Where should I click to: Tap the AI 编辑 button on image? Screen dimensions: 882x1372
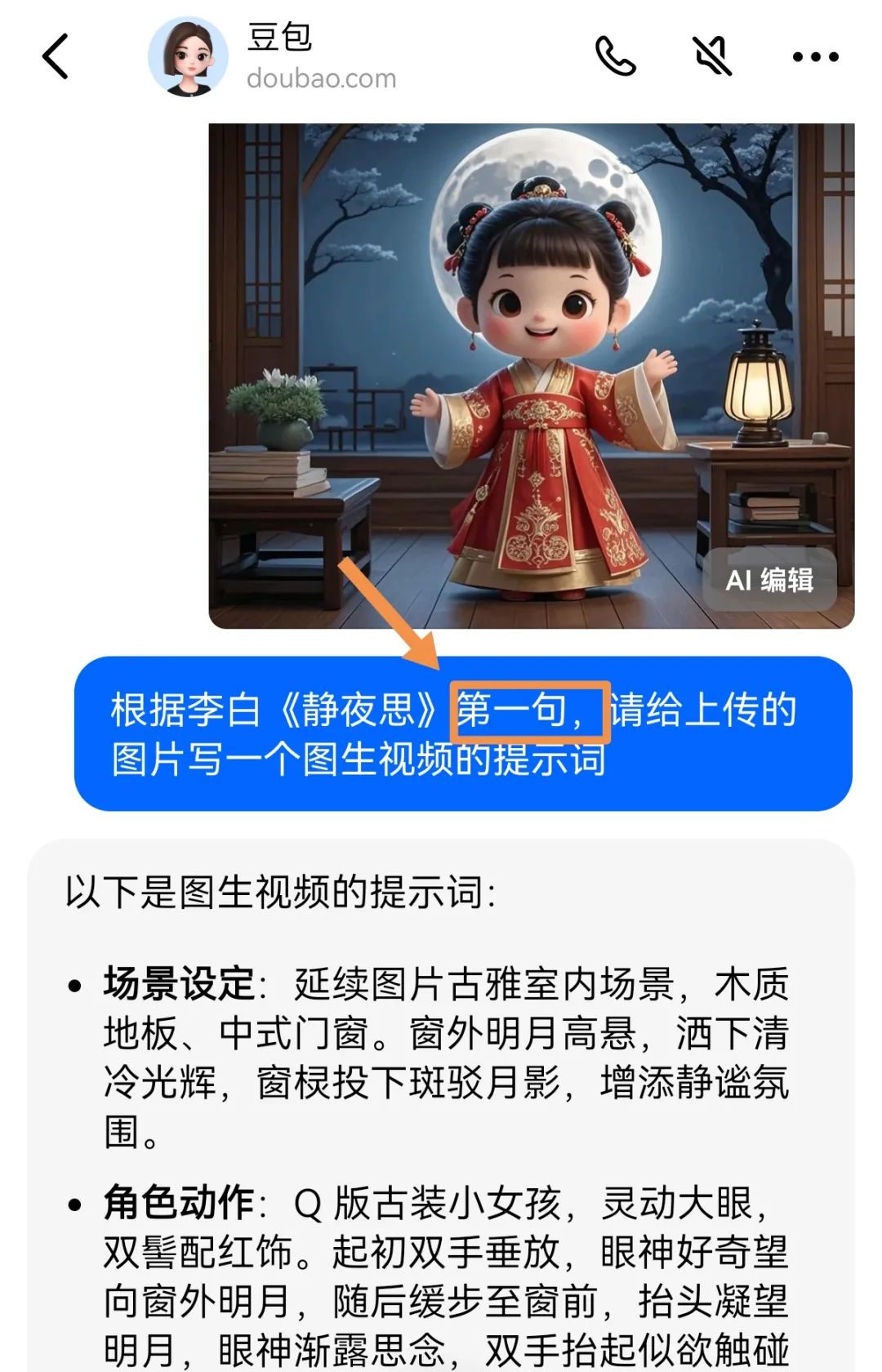[x=769, y=580]
